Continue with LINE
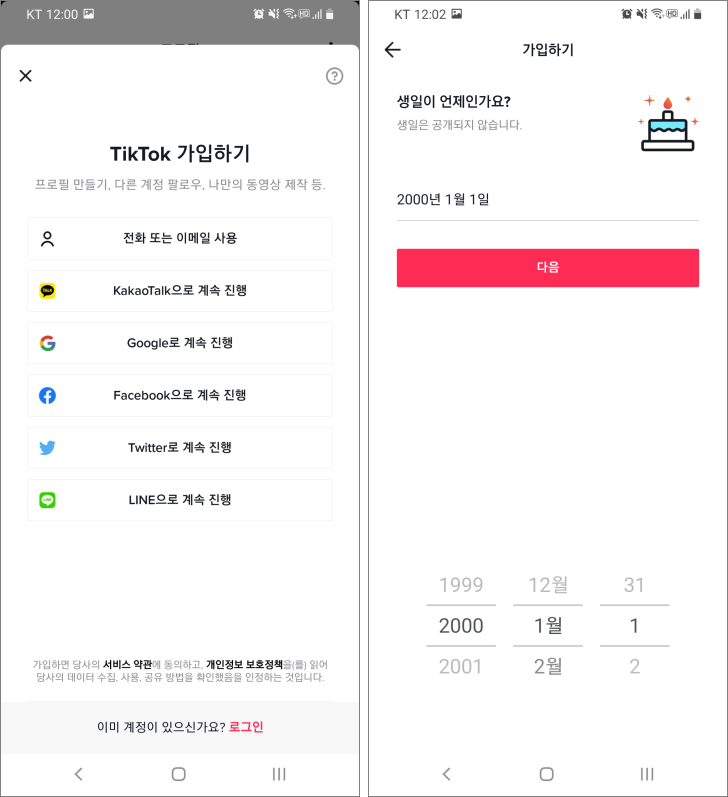Screen dimensions: 728x797 [180, 499]
